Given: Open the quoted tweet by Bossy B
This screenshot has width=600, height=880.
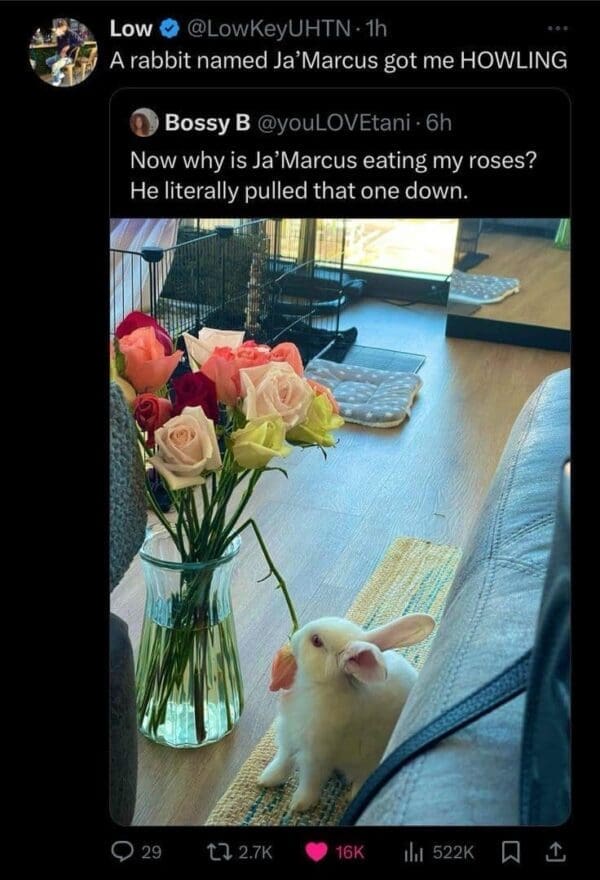Looking at the screenshot, I should pos(340,156).
